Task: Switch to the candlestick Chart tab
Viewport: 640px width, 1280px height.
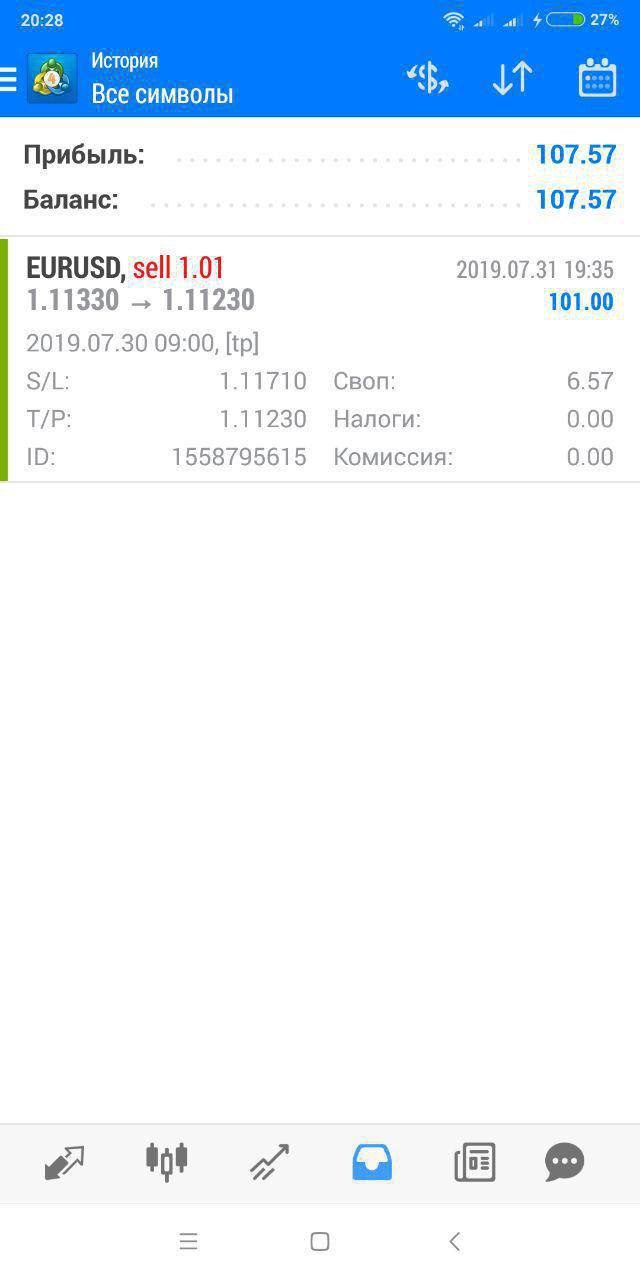Action: point(167,1160)
